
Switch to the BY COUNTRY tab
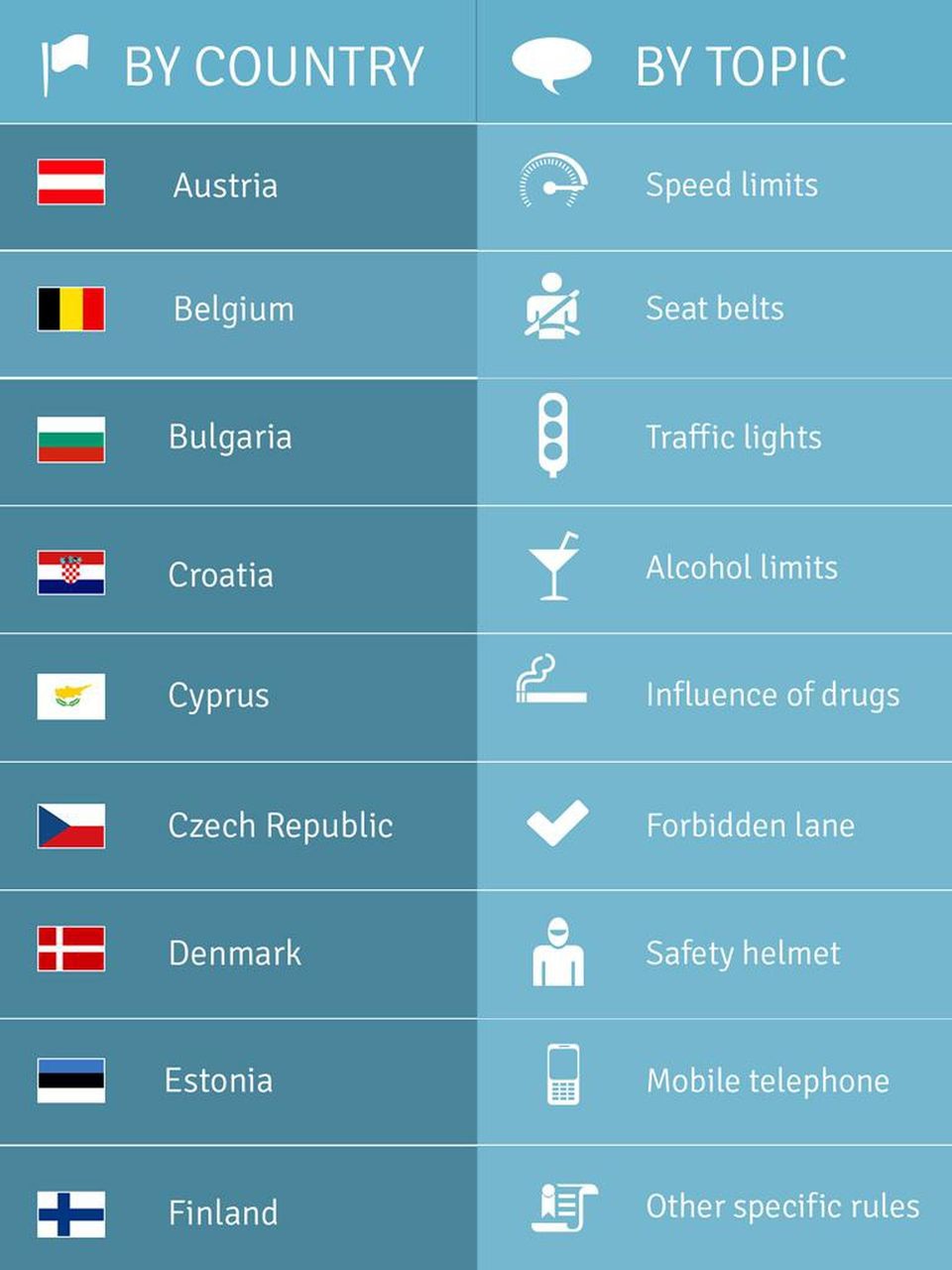tap(238, 62)
